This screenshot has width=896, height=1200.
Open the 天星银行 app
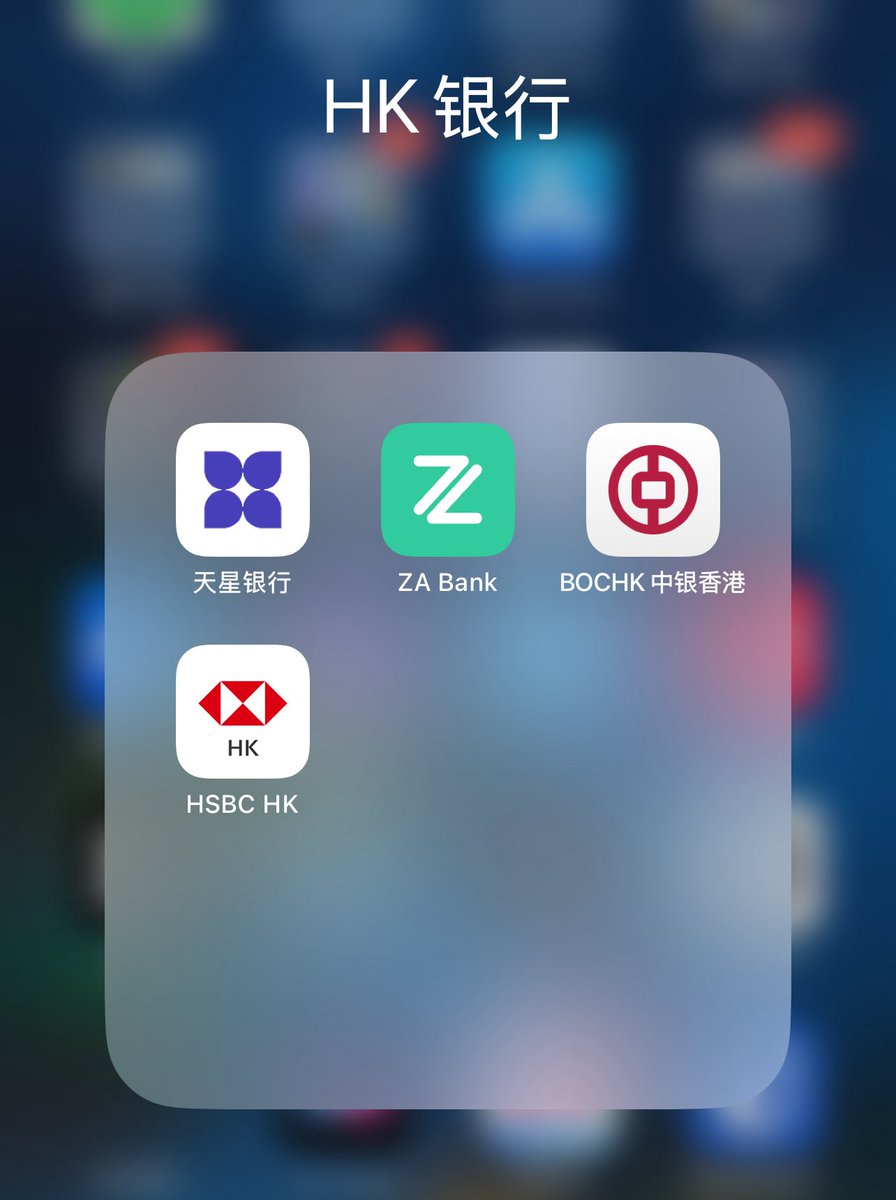click(x=243, y=490)
